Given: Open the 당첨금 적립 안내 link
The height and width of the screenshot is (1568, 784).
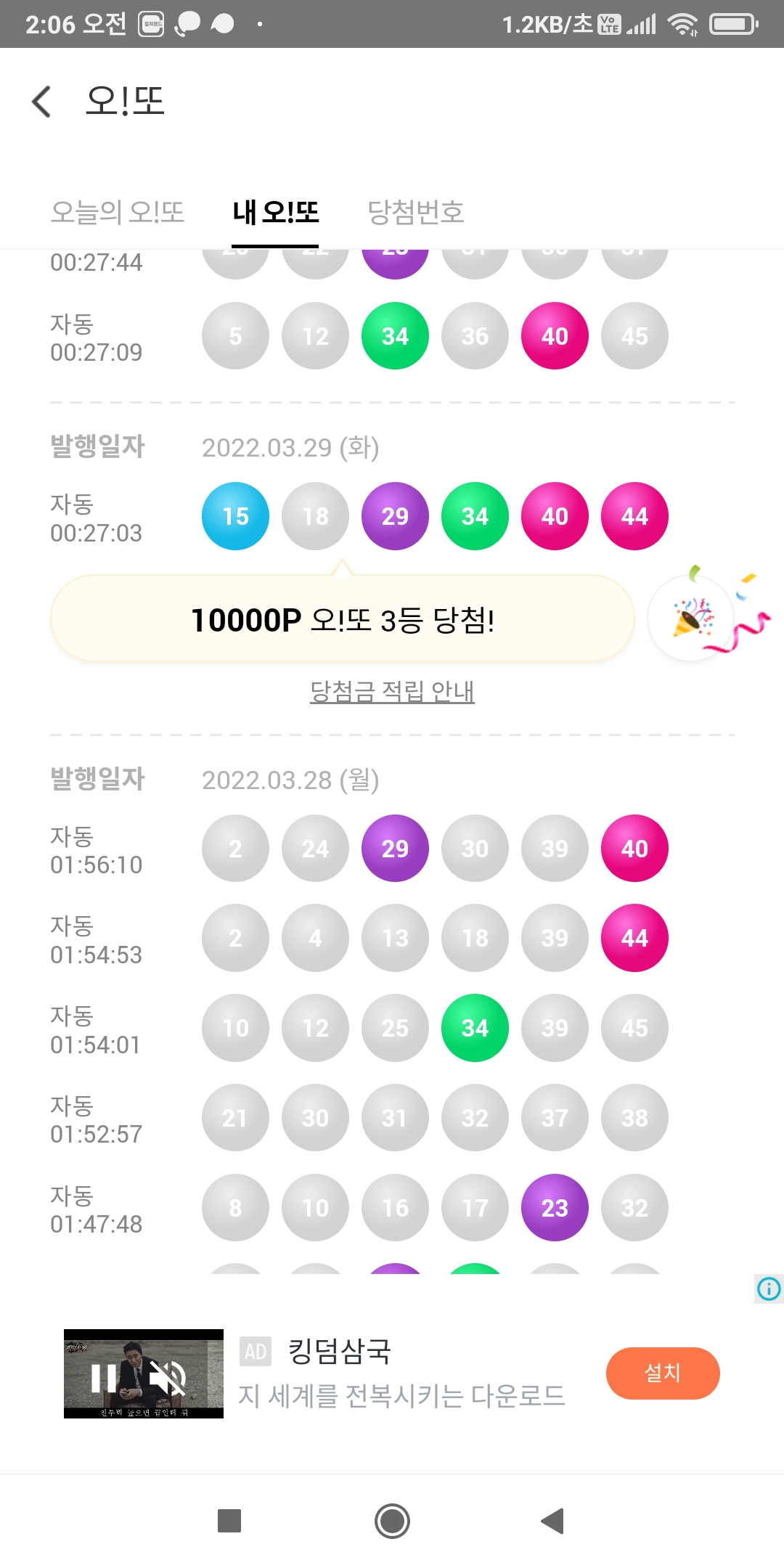Looking at the screenshot, I should click(x=392, y=691).
